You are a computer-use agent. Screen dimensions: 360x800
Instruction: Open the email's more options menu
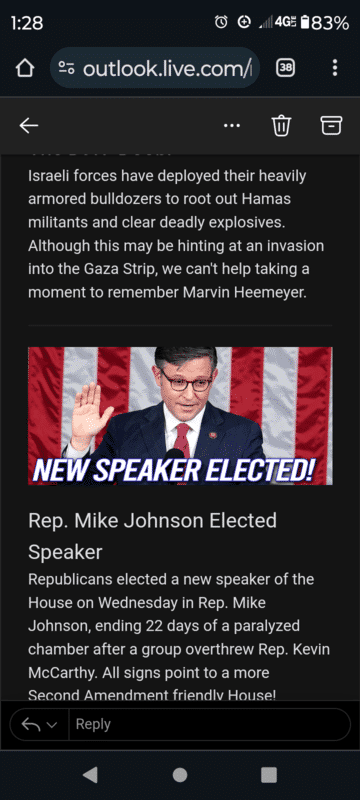[232, 126]
